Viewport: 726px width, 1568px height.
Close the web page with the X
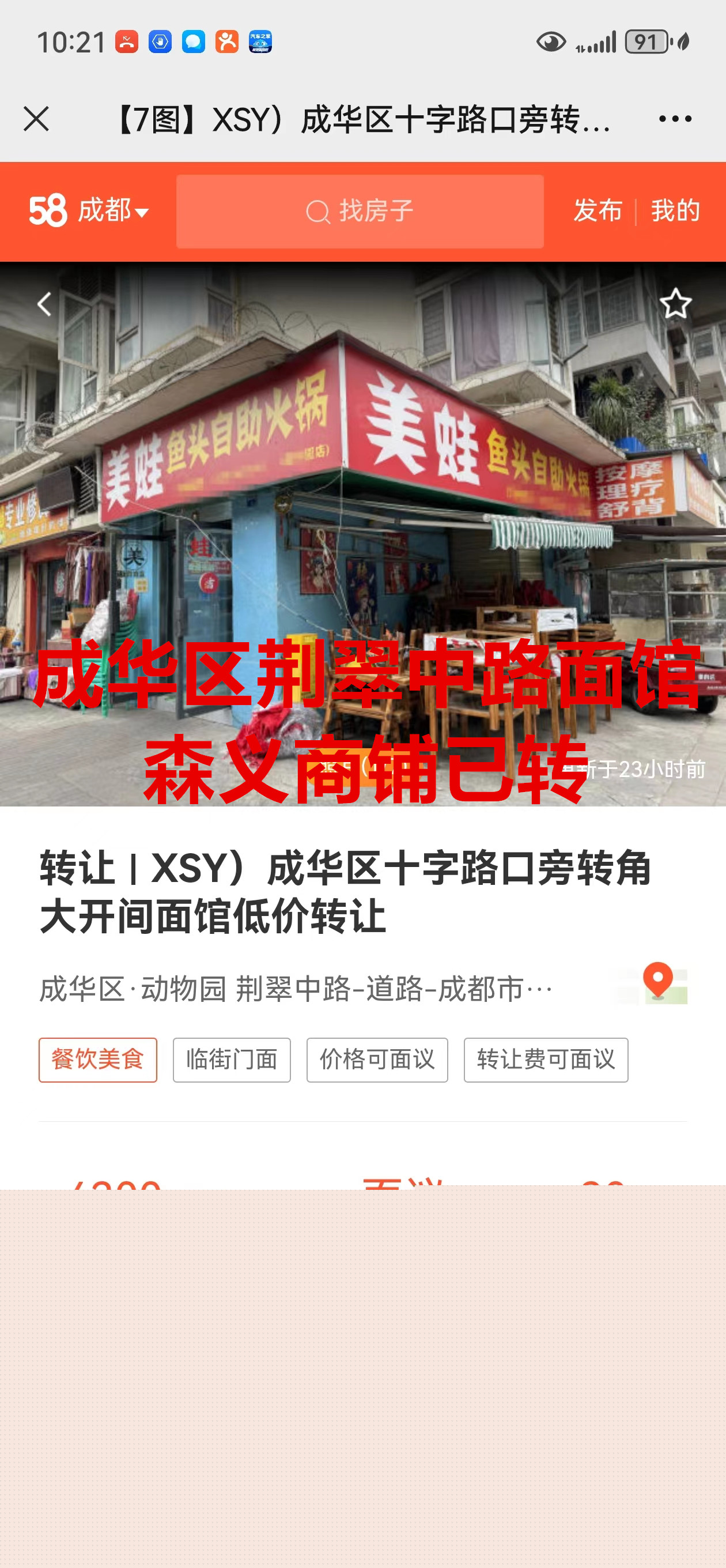pyautogui.click(x=36, y=119)
